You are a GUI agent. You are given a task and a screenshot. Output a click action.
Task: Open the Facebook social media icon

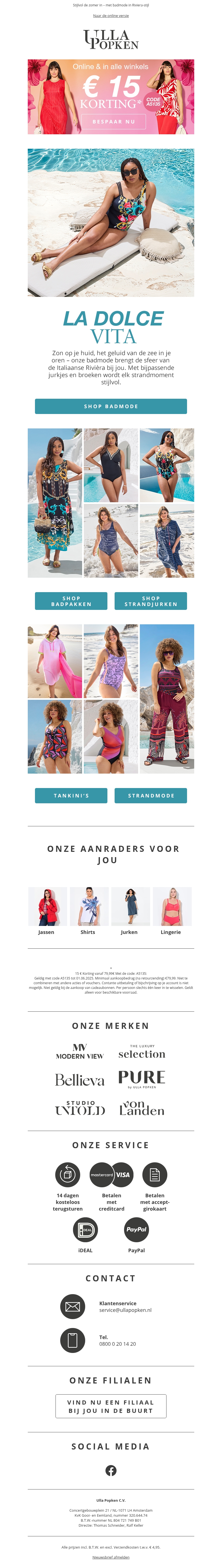pos(111,1471)
